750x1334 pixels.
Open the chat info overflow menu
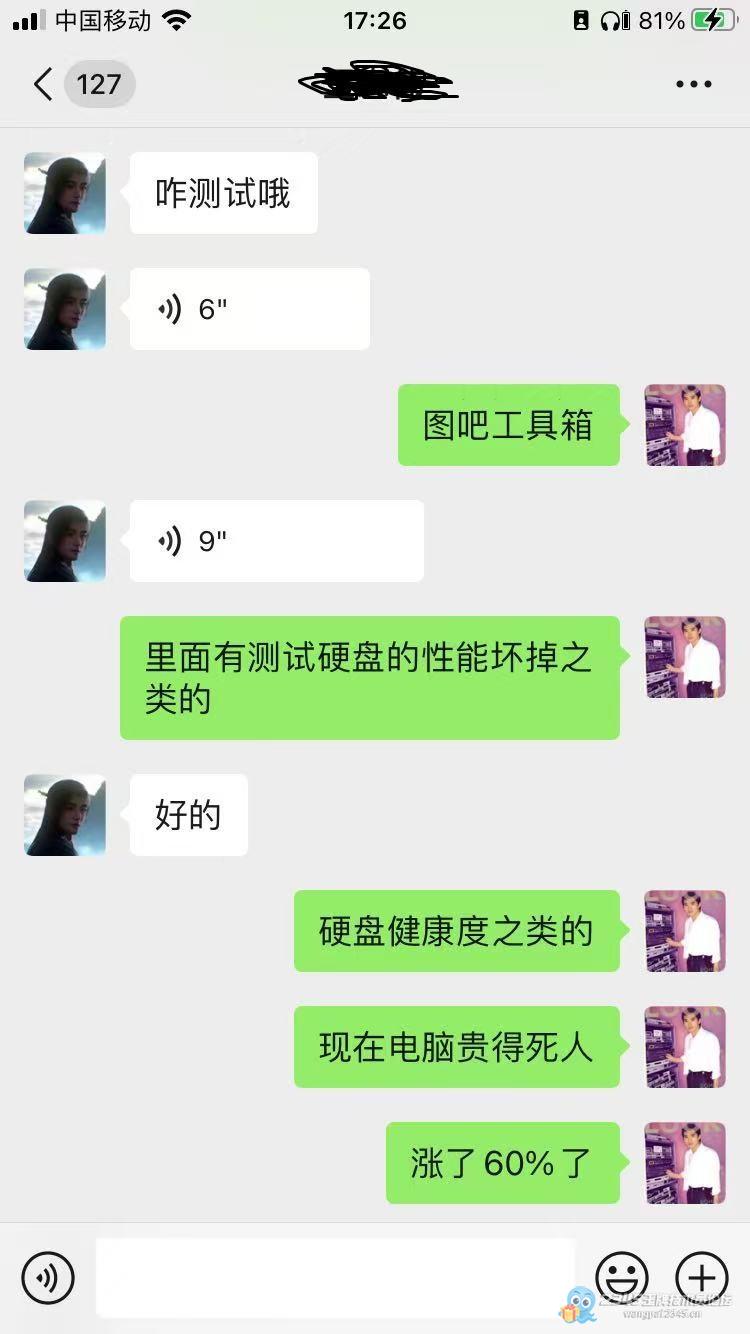(x=693, y=84)
